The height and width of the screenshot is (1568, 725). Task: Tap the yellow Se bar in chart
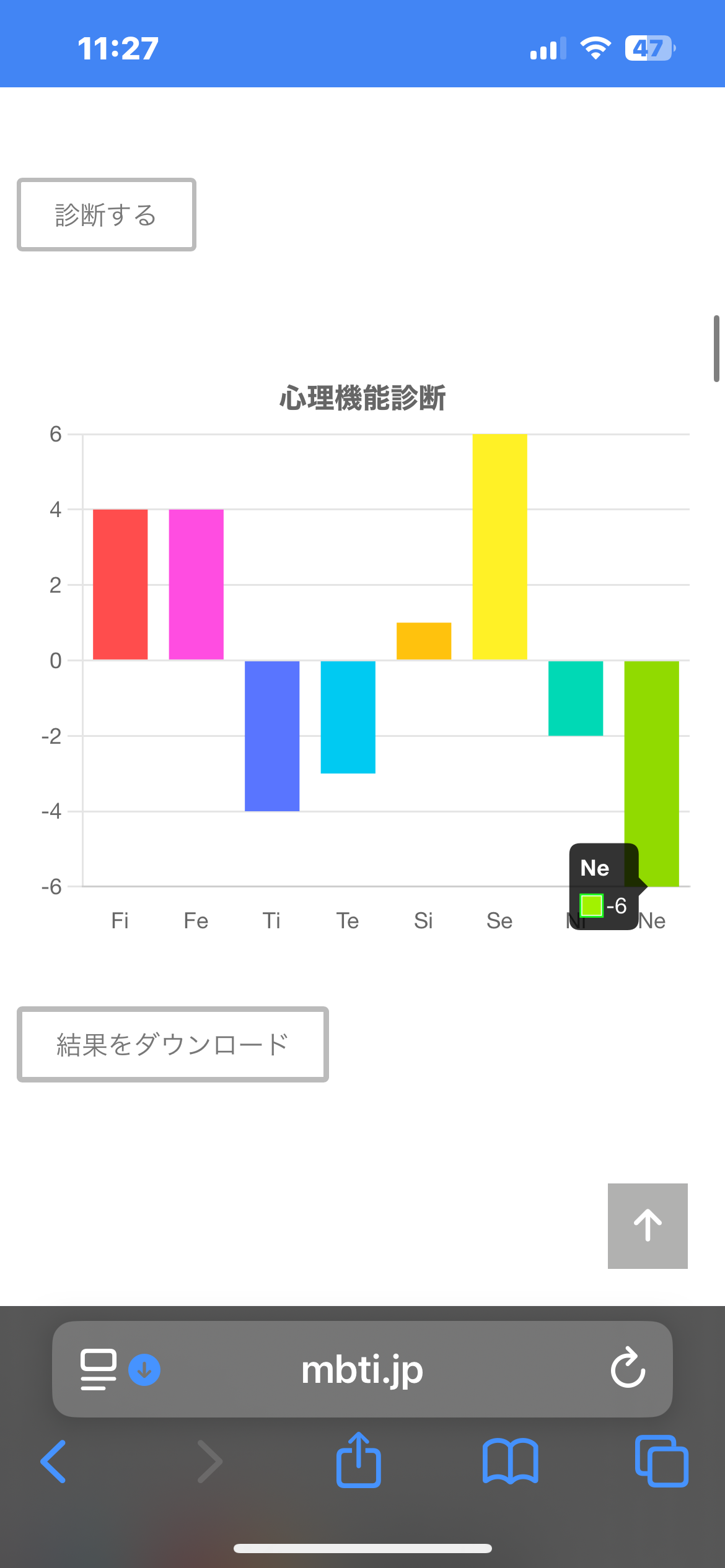point(499,547)
